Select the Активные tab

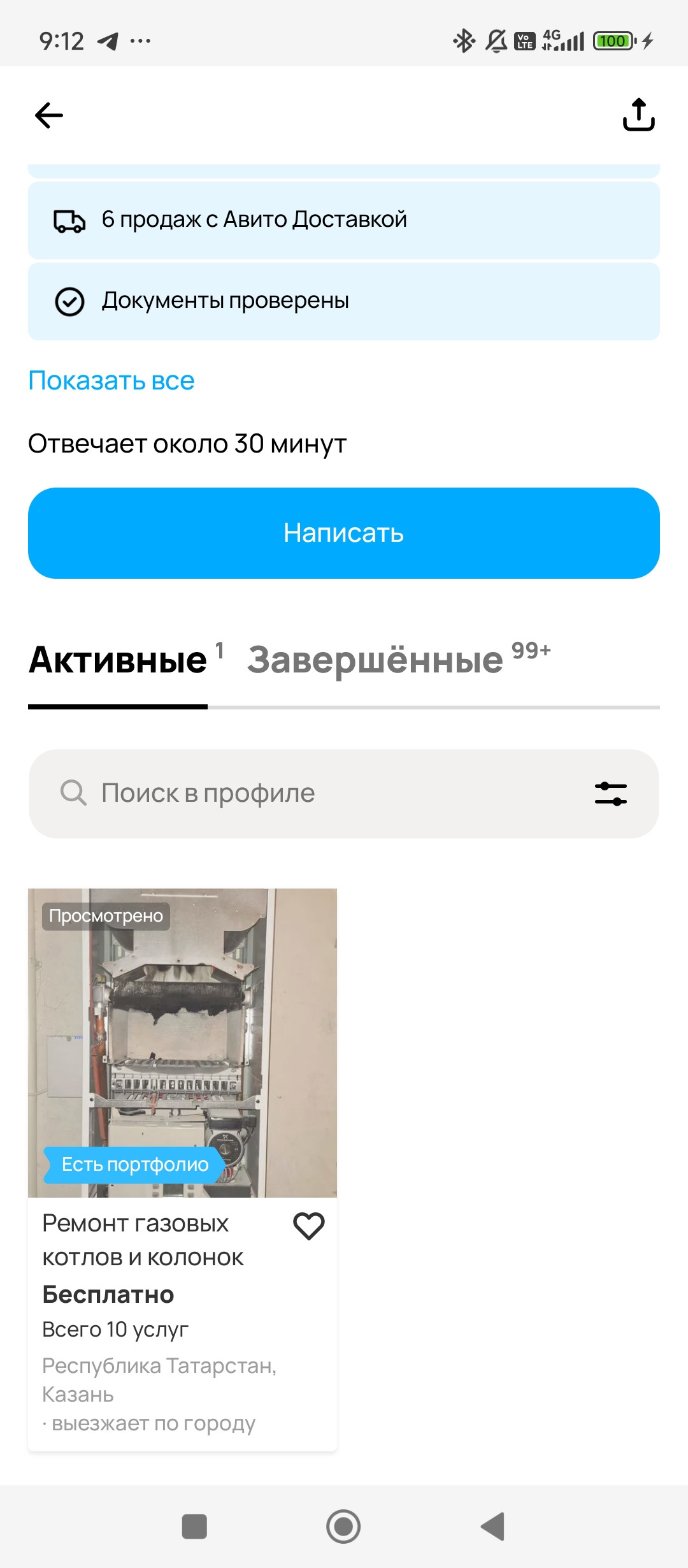point(118,660)
